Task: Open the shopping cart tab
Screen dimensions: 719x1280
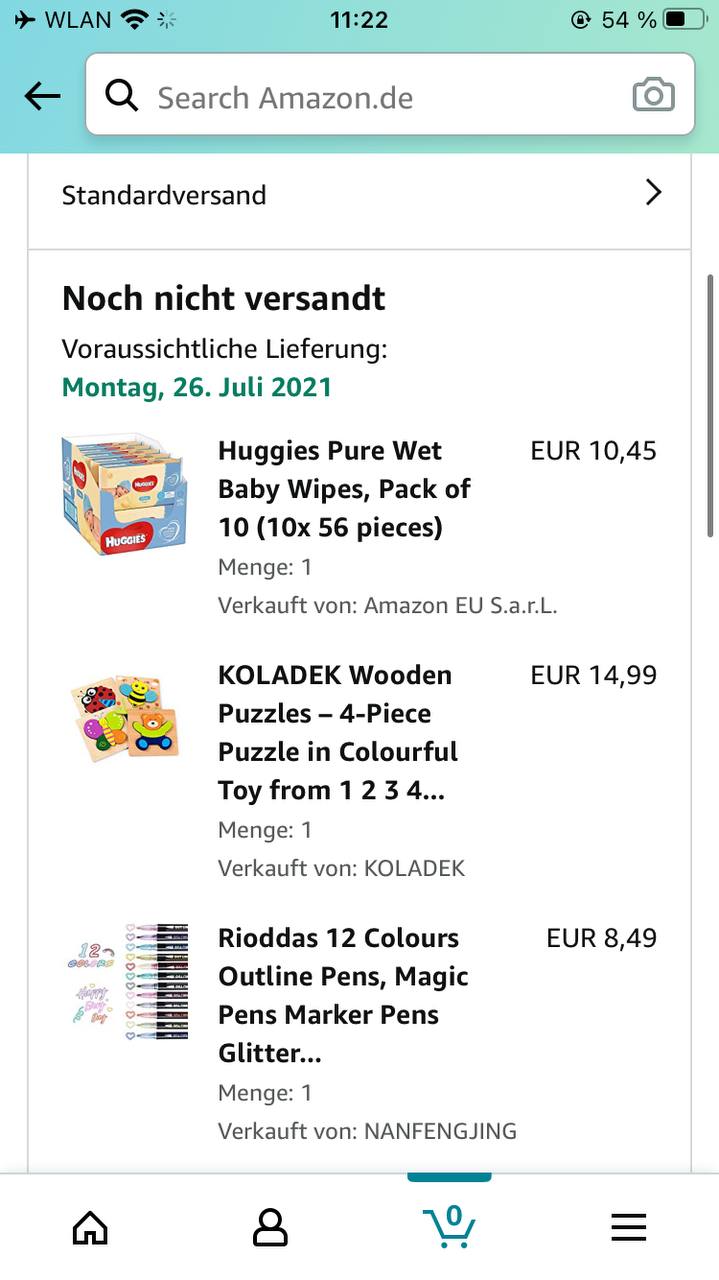Action: click(449, 1226)
